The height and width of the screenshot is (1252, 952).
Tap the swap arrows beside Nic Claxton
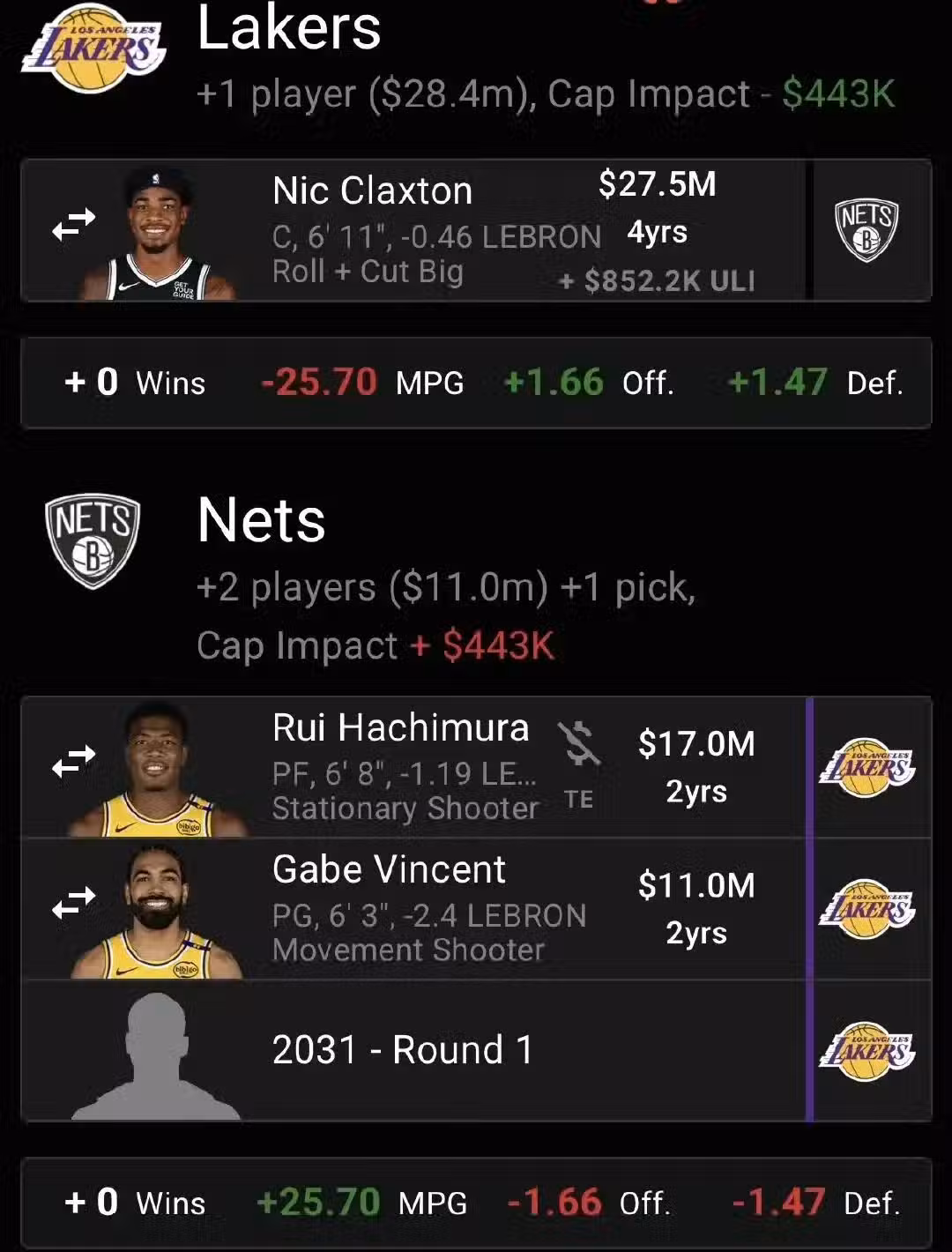click(73, 224)
